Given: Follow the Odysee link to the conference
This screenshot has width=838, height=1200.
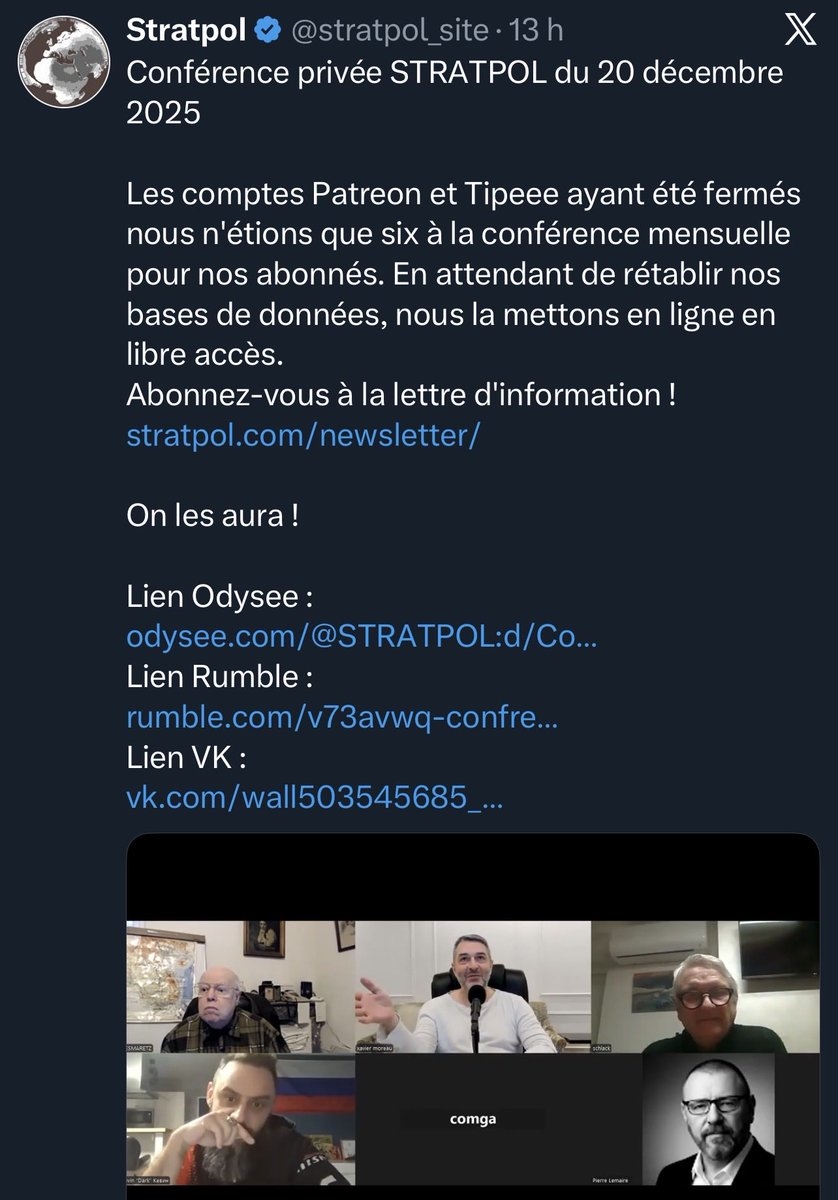Looking at the screenshot, I should tap(361, 637).
